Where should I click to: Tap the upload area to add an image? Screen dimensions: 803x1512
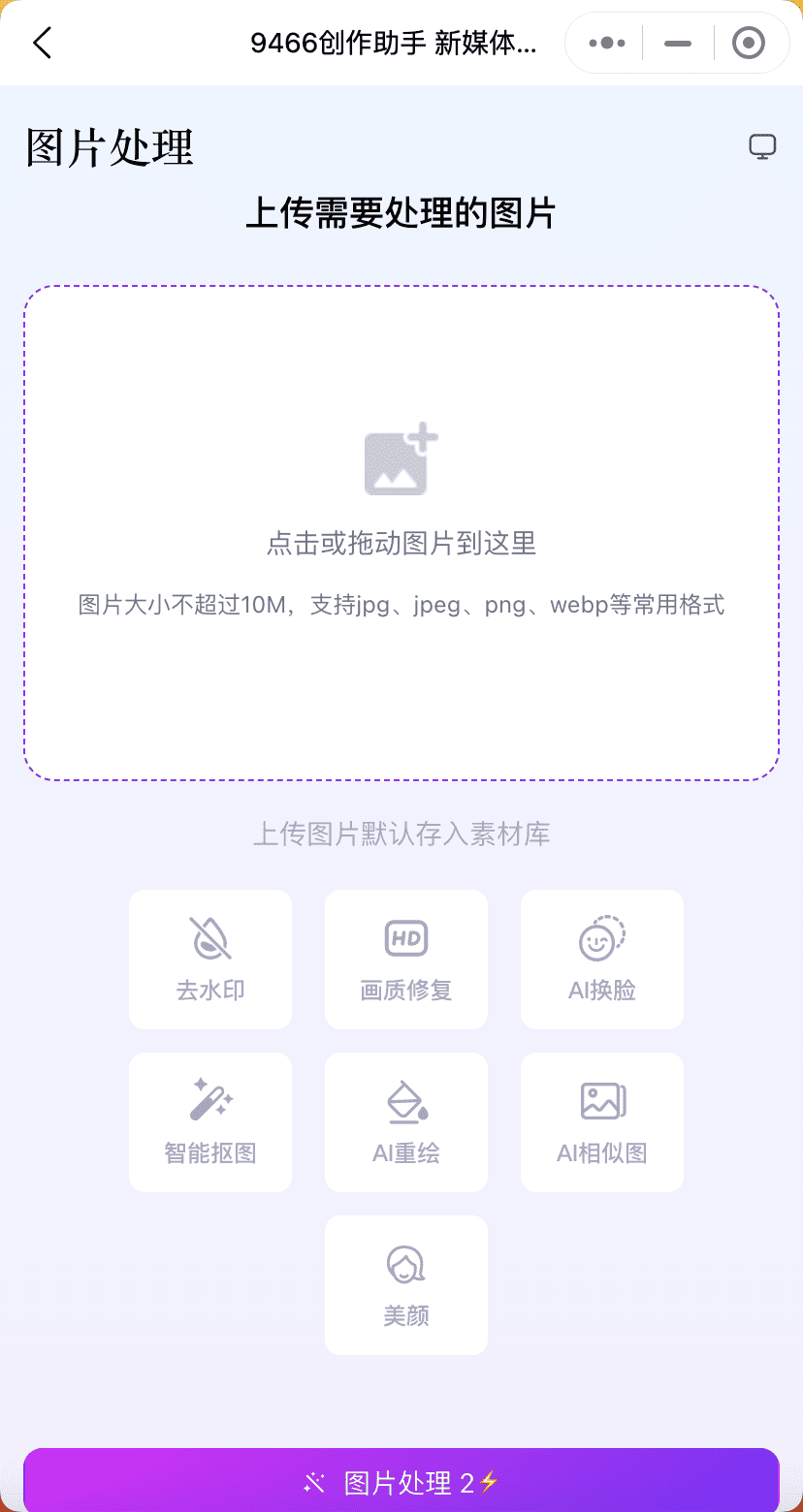tap(401, 532)
